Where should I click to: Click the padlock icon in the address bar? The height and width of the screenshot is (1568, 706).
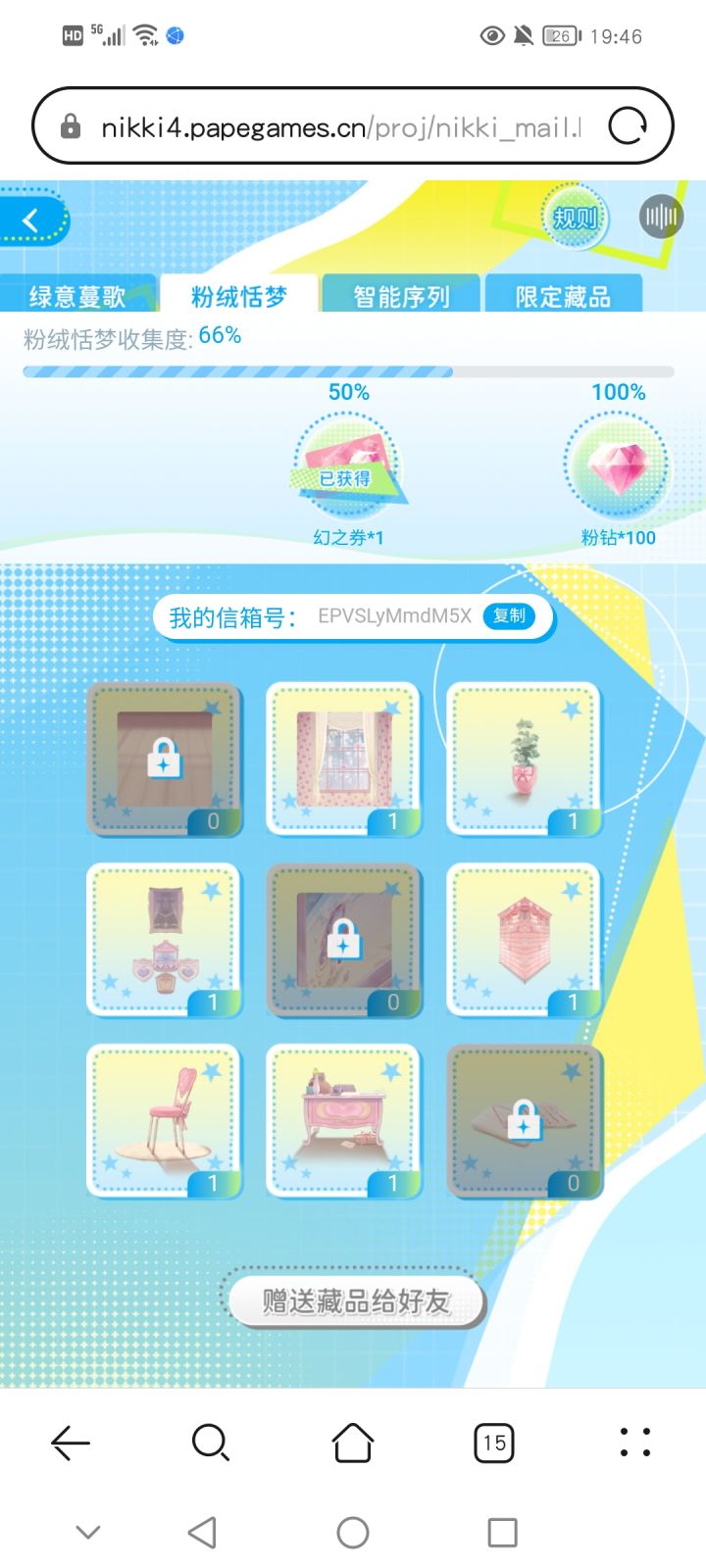(x=71, y=125)
